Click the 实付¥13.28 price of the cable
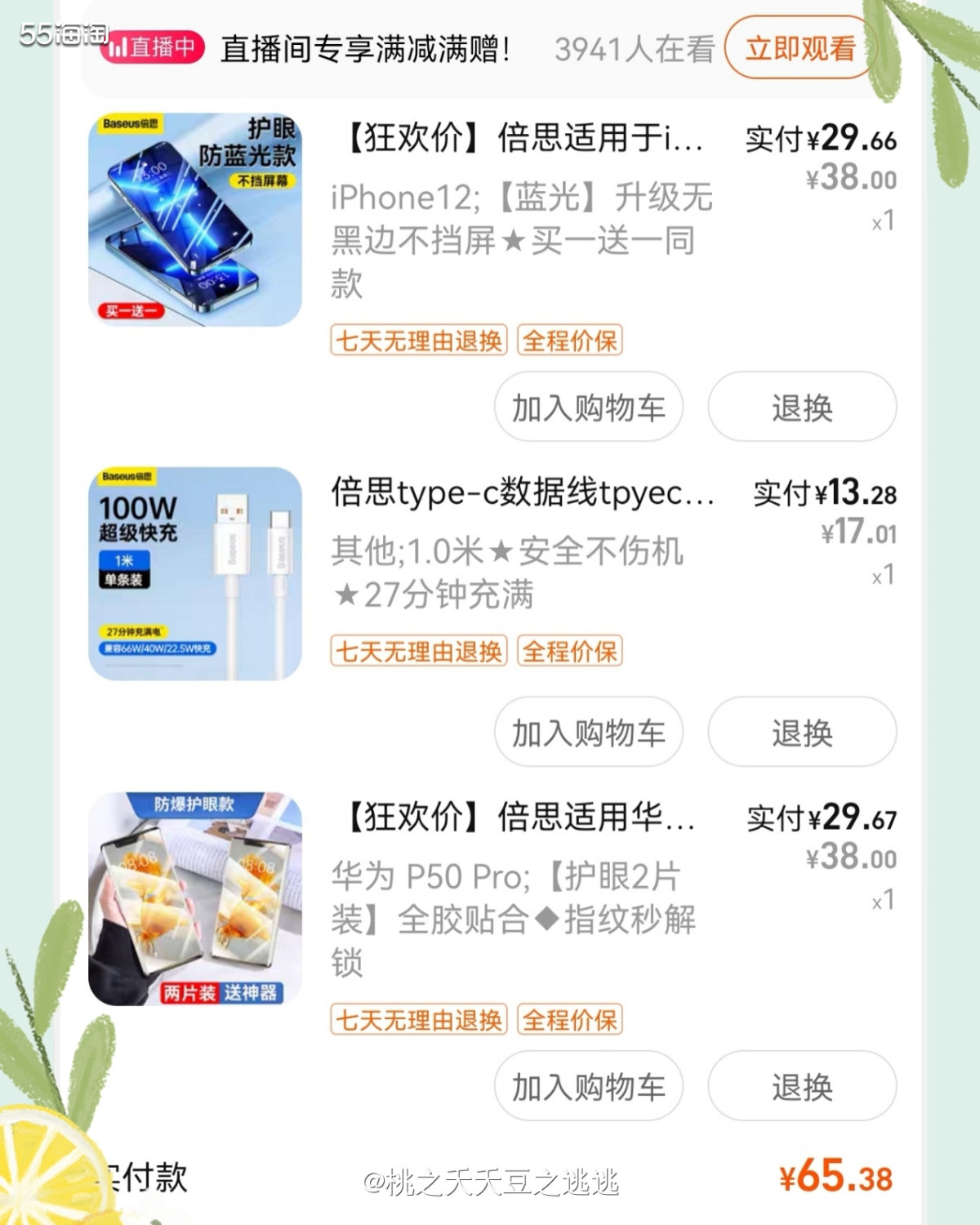980x1225 pixels. click(x=822, y=493)
